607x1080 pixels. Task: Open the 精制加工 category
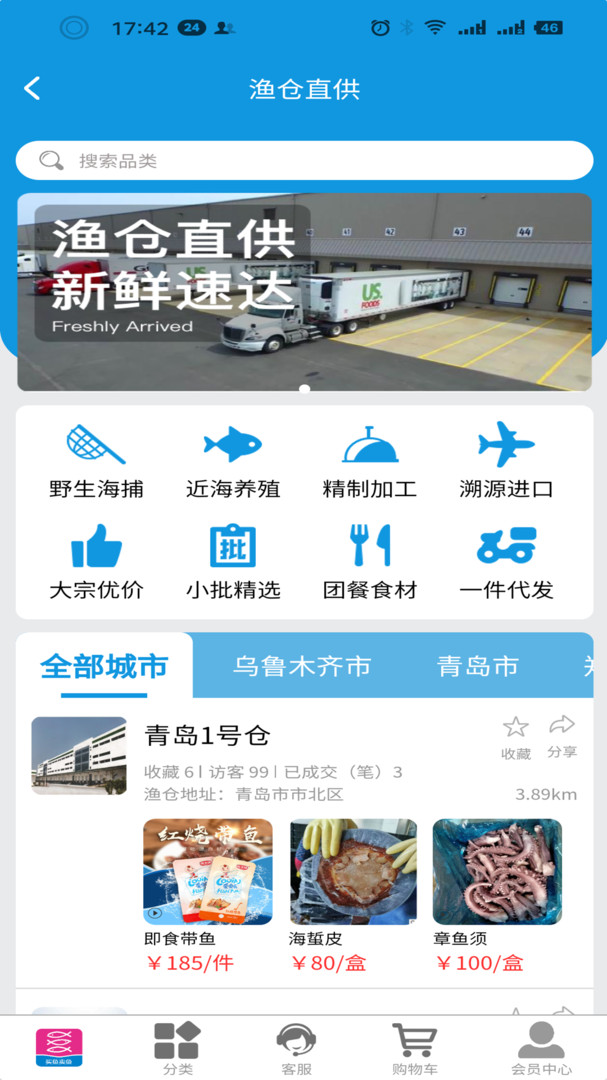370,461
